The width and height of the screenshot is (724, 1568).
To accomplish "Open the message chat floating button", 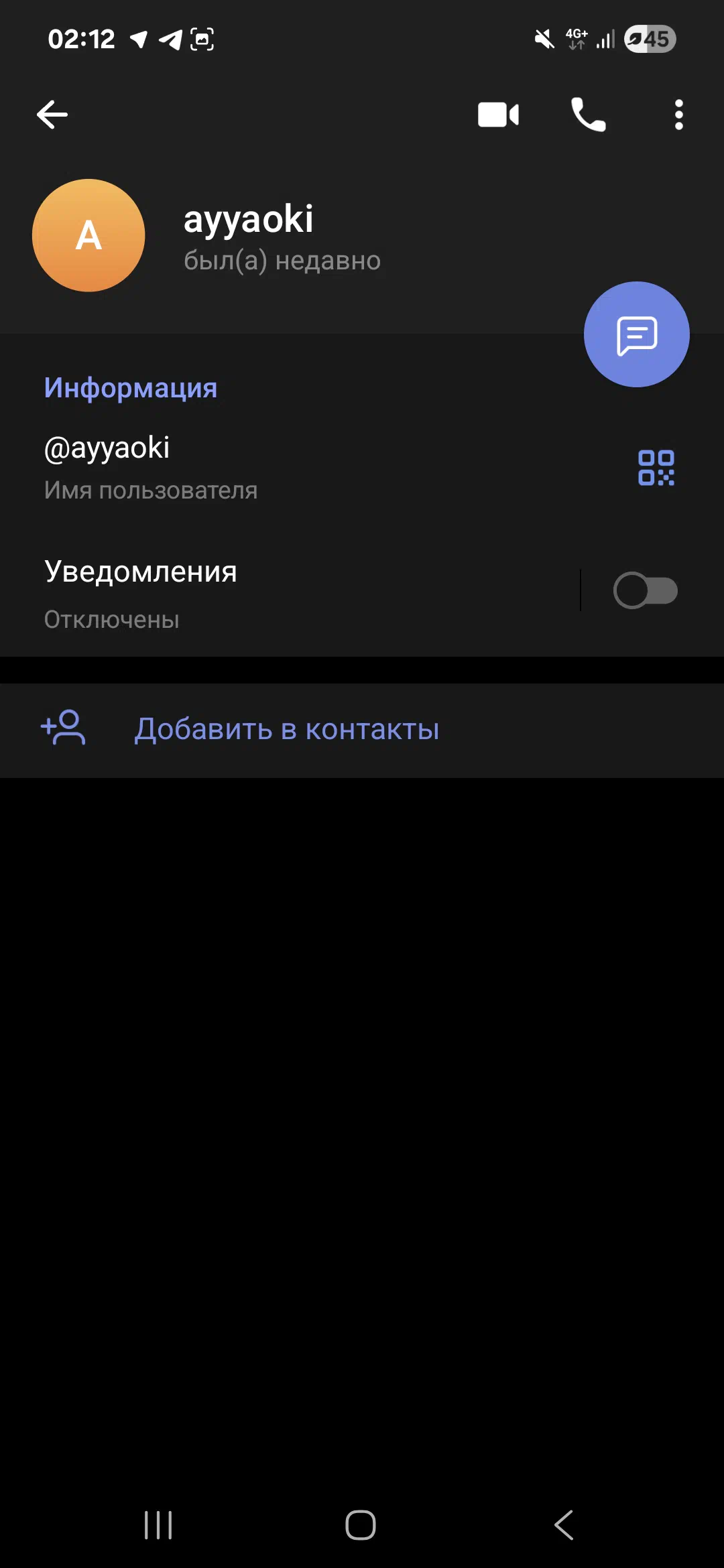I will pyautogui.click(x=636, y=334).
